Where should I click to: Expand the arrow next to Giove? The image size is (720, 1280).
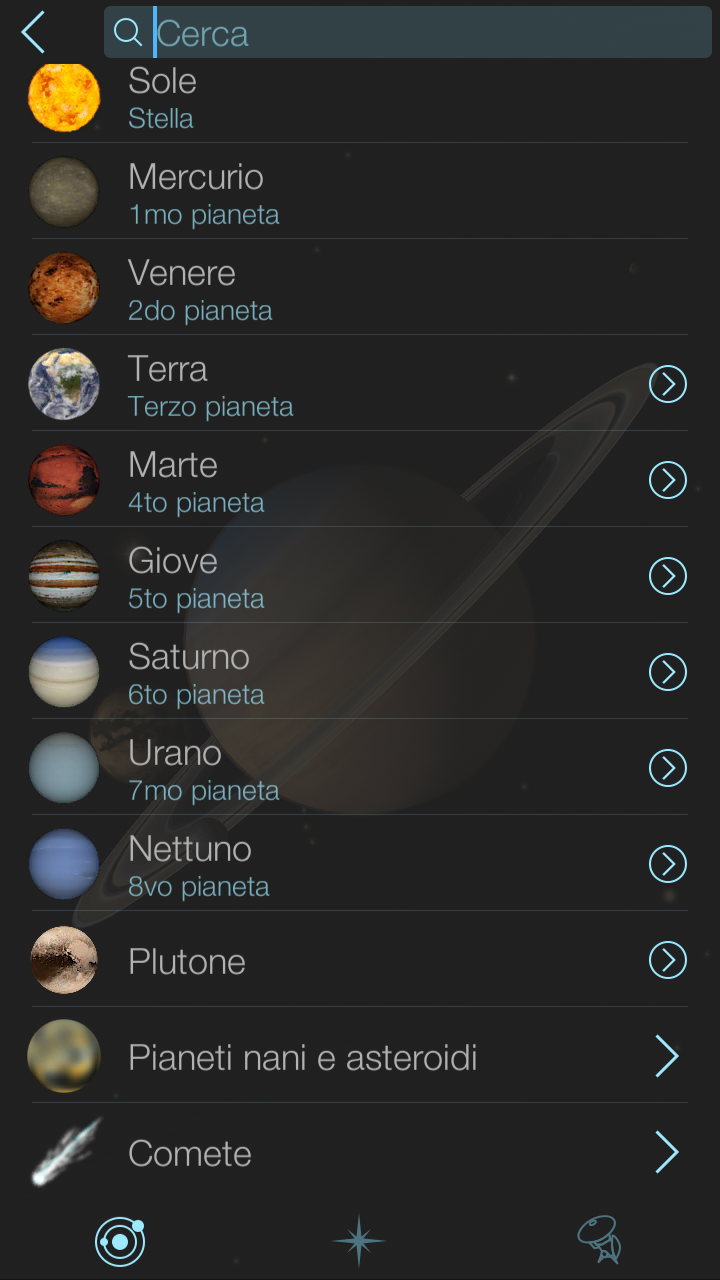(x=668, y=576)
